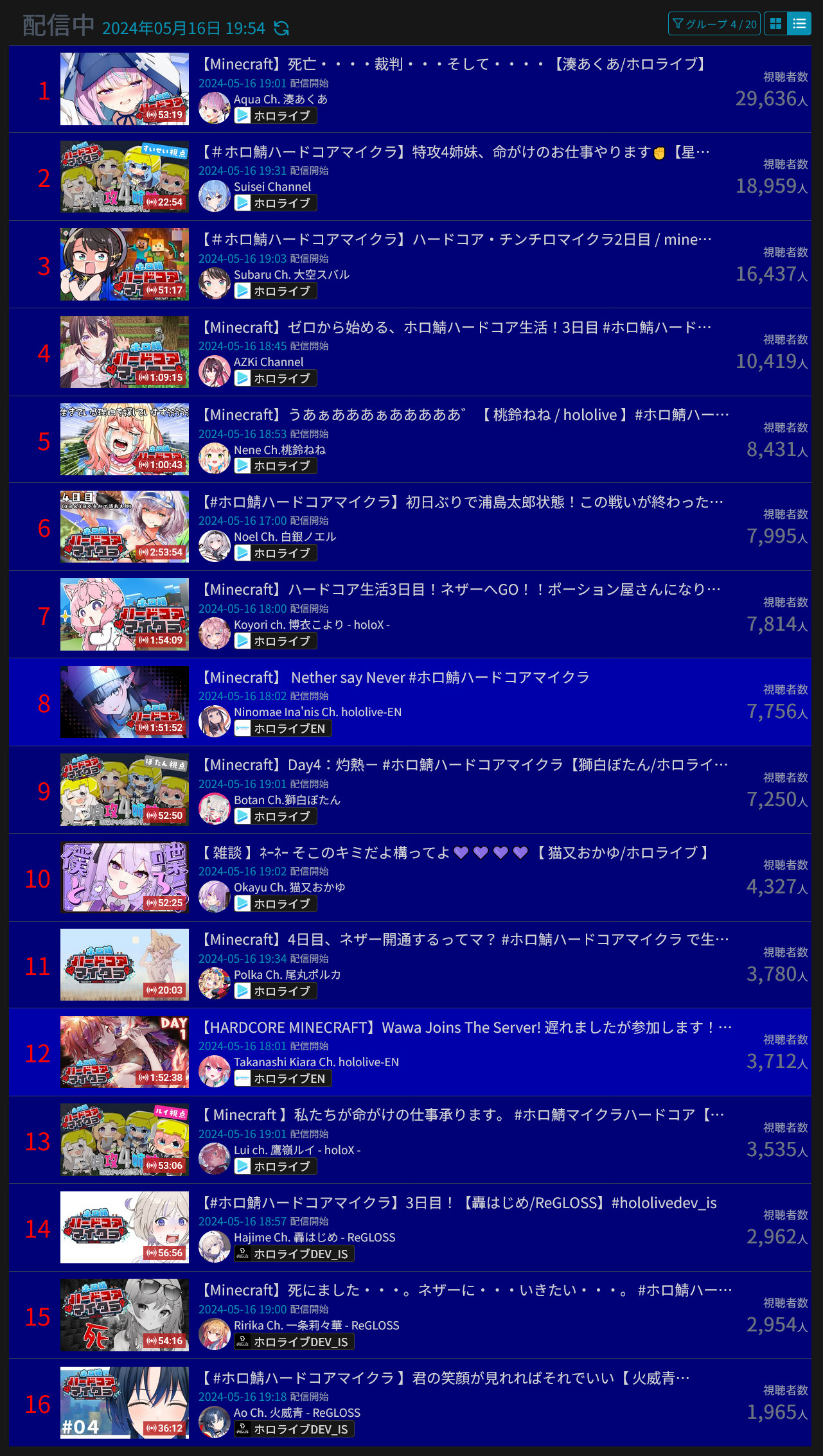Viewport: 823px width, 1456px height.
Task: Select the ホロライブ tag under Botan Ch.
Action: [276, 816]
